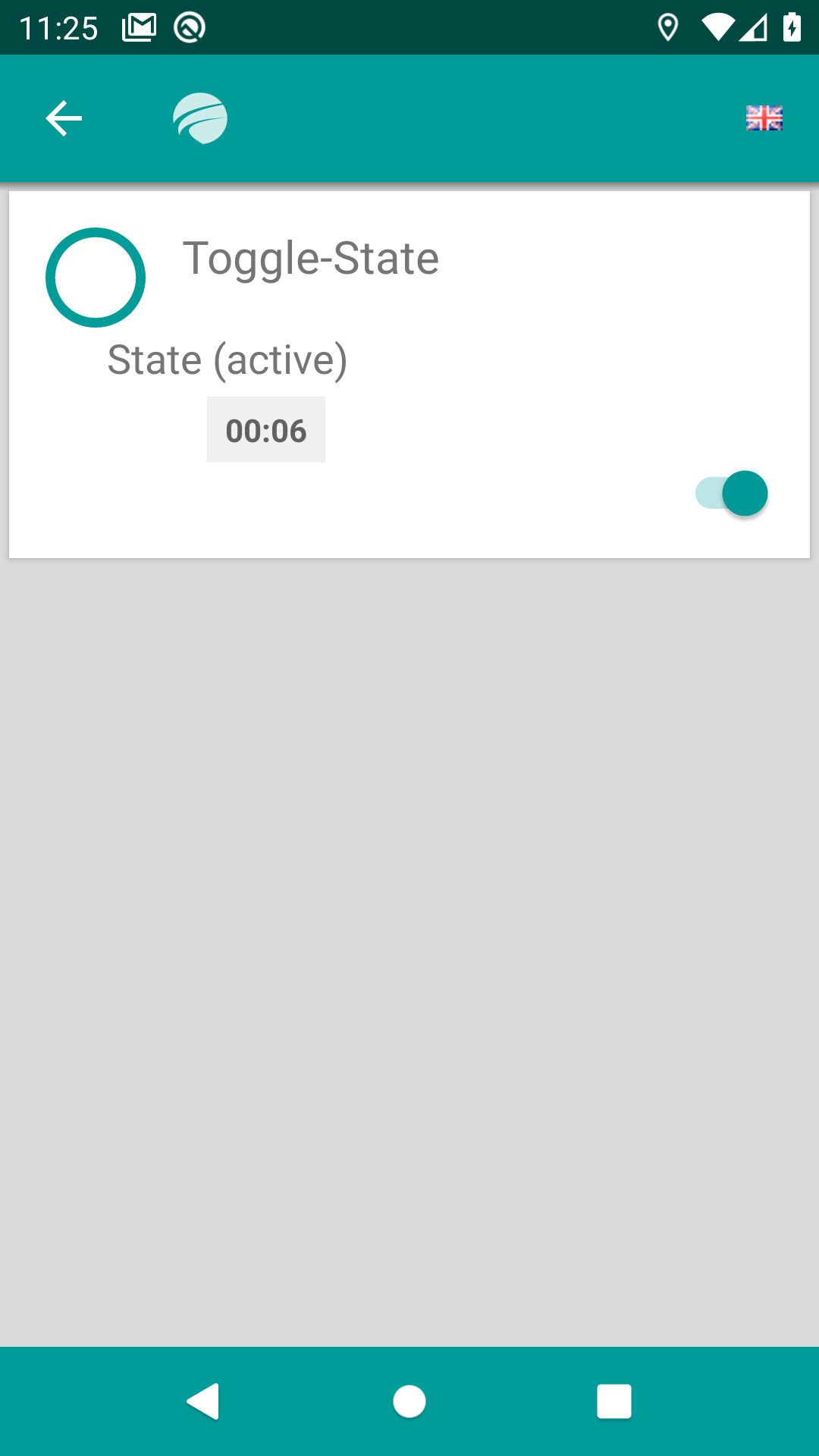Screen dimensions: 819x1456
Task: Tap the 00:06 timer button
Action: click(x=266, y=430)
